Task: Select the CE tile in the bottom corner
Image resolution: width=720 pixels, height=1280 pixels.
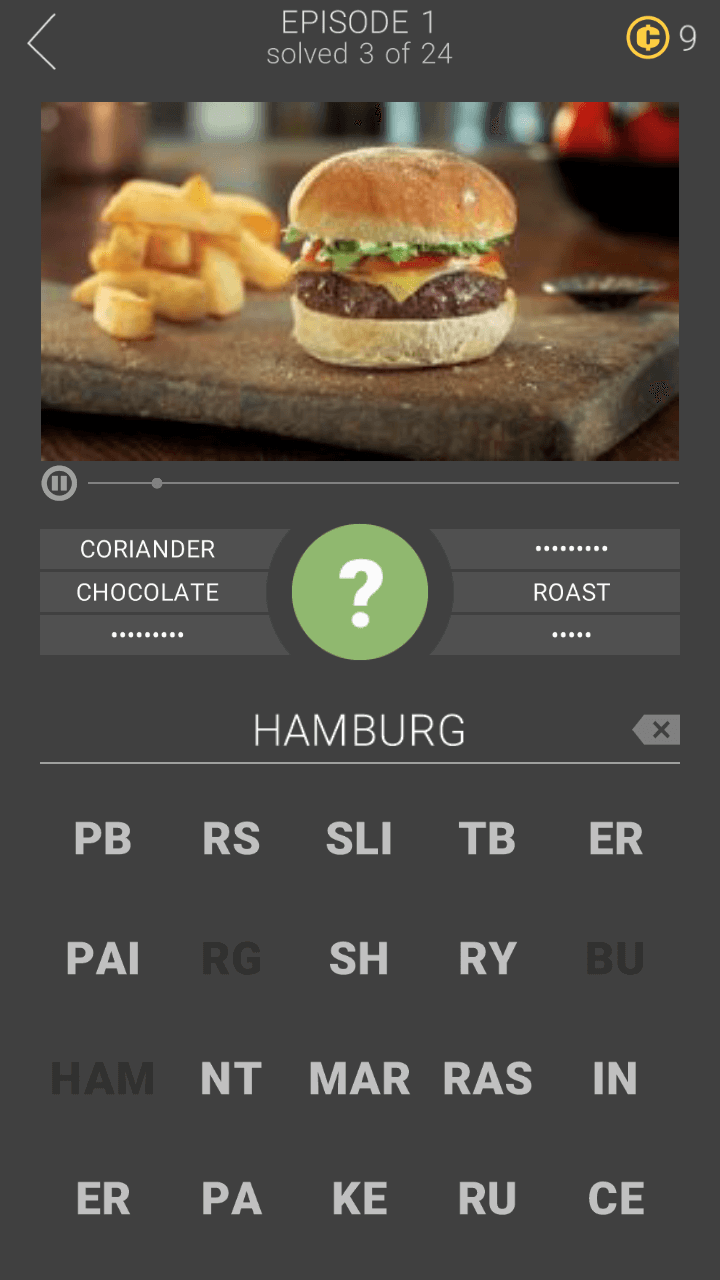Action: pyautogui.click(x=614, y=1198)
